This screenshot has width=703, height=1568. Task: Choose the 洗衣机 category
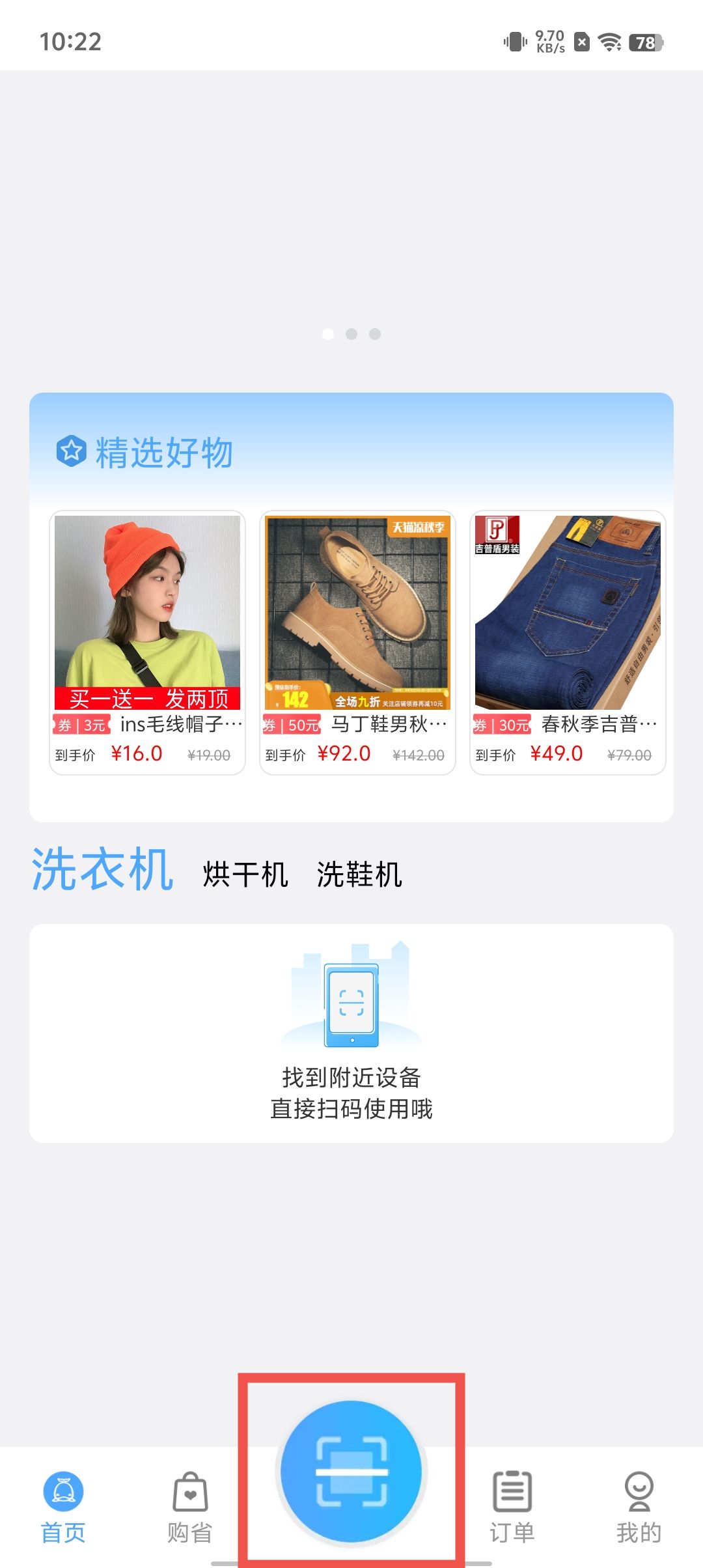coord(102,870)
